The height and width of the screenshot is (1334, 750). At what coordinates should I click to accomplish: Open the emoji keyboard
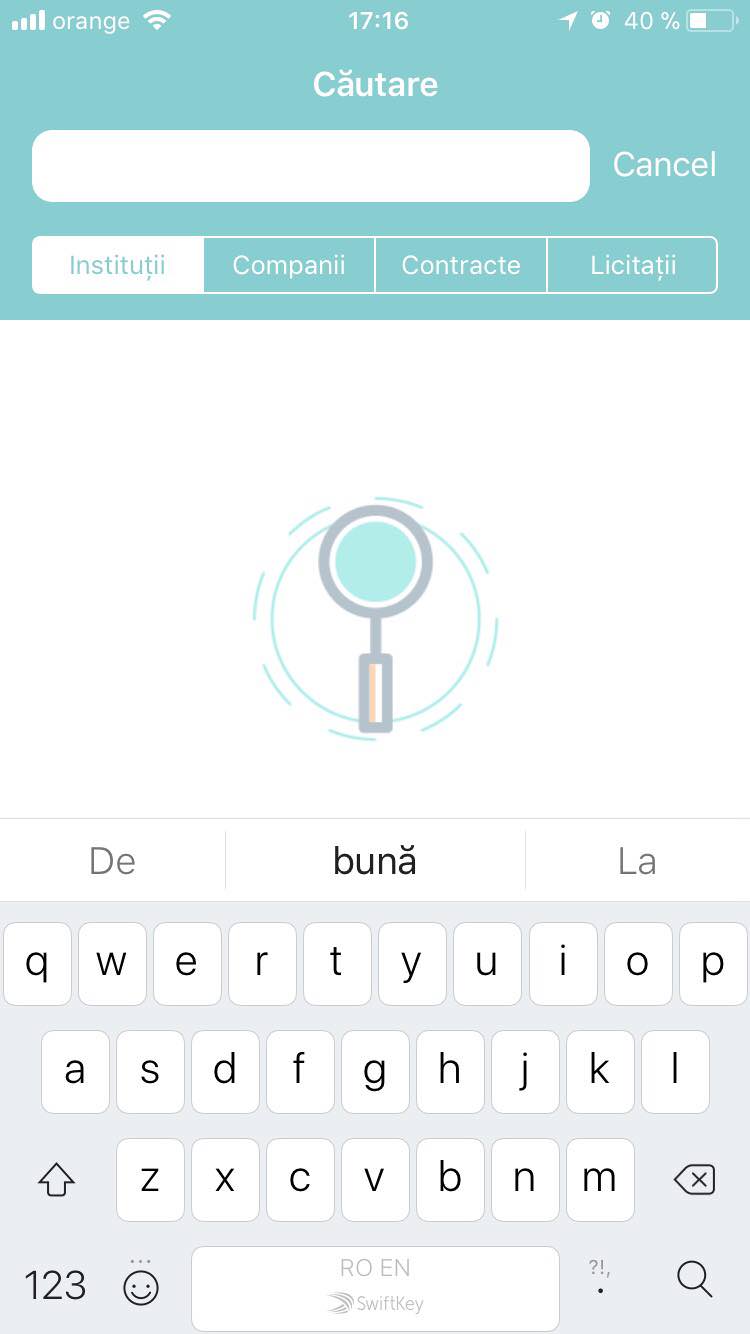(141, 1284)
